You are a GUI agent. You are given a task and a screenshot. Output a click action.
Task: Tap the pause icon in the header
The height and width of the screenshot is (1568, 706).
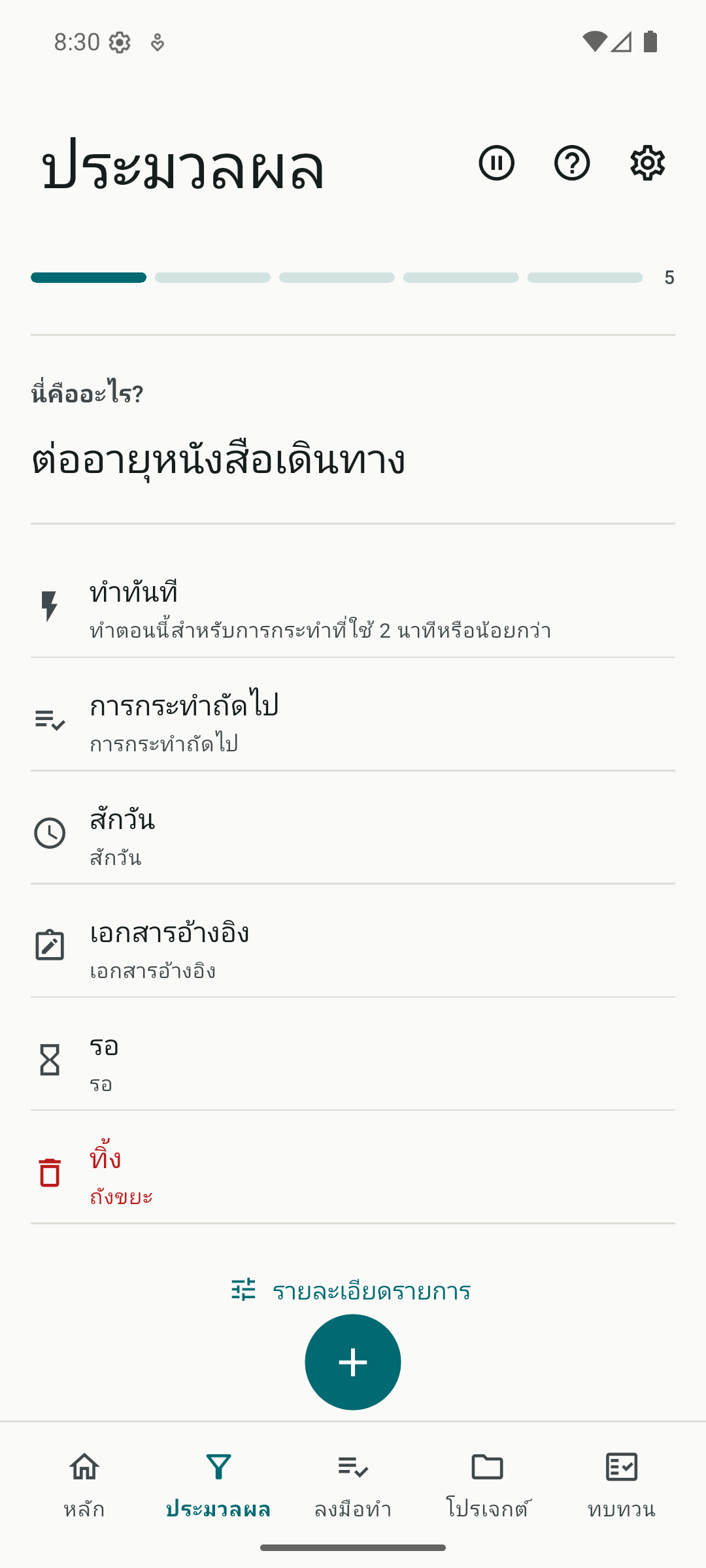[496, 163]
